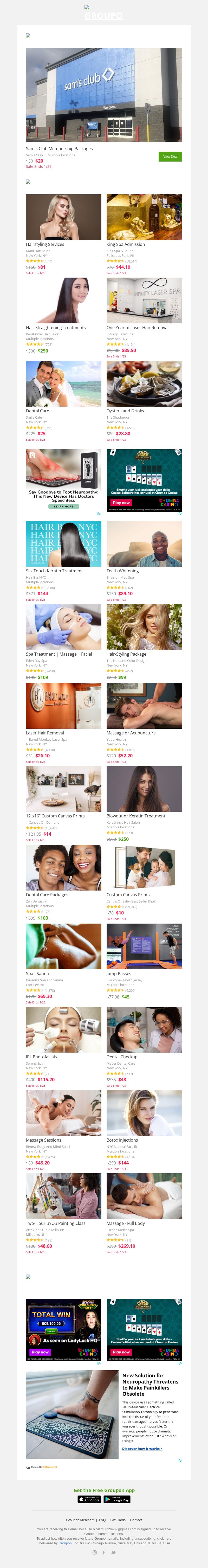Open the Gift Cards footer link
This screenshot has width=208, height=1568.
pyautogui.click(x=118, y=1520)
